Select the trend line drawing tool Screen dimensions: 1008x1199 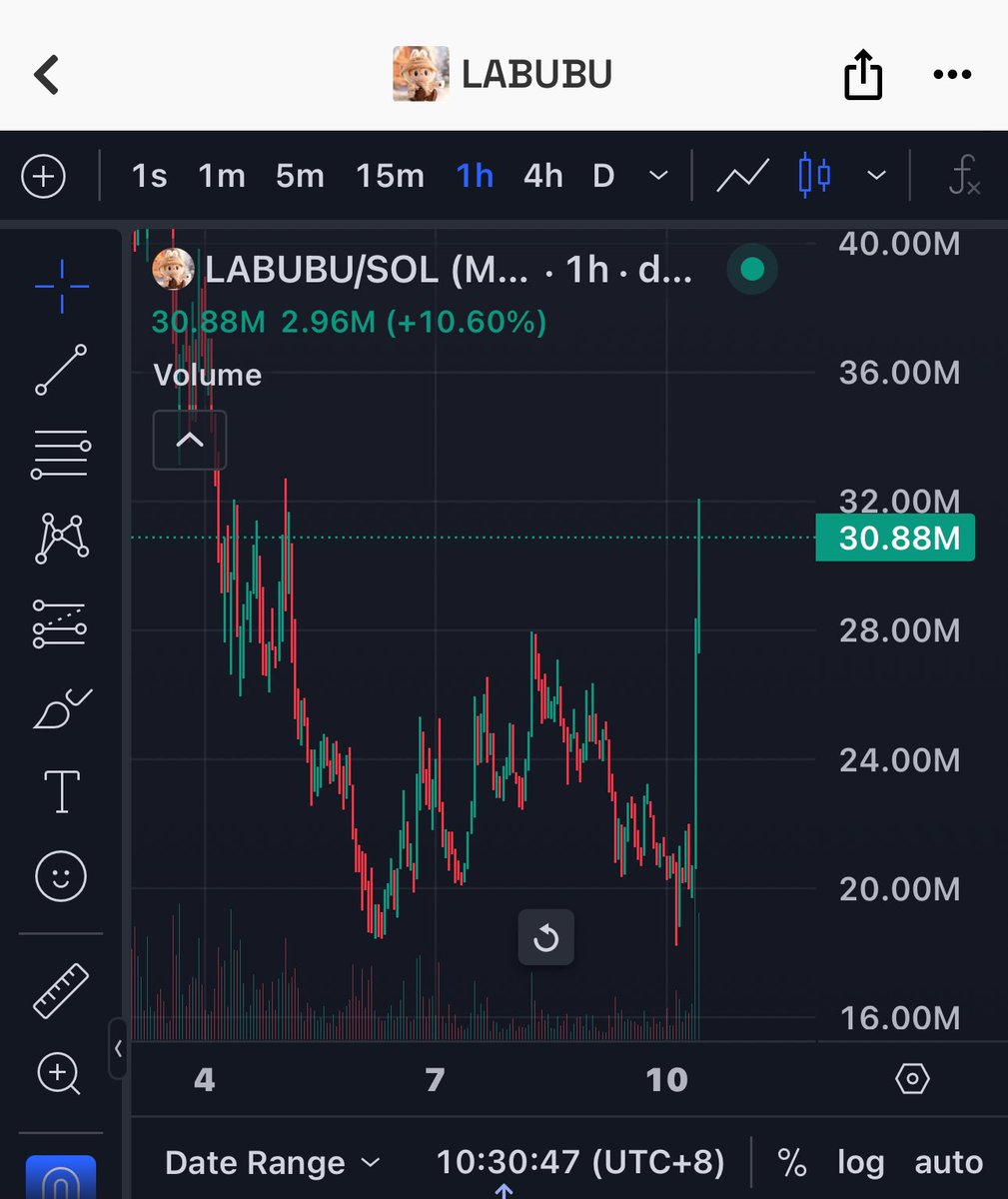tap(61, 370)
